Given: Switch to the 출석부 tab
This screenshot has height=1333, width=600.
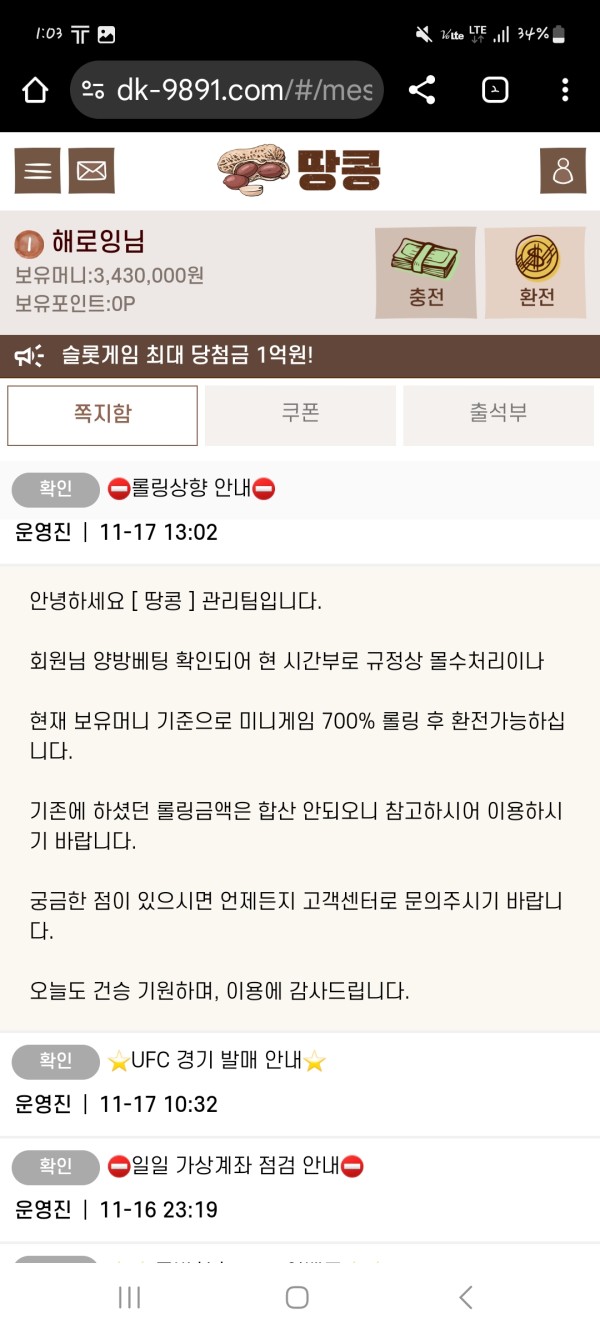Looking at the screenshot, I should [498, 414].
